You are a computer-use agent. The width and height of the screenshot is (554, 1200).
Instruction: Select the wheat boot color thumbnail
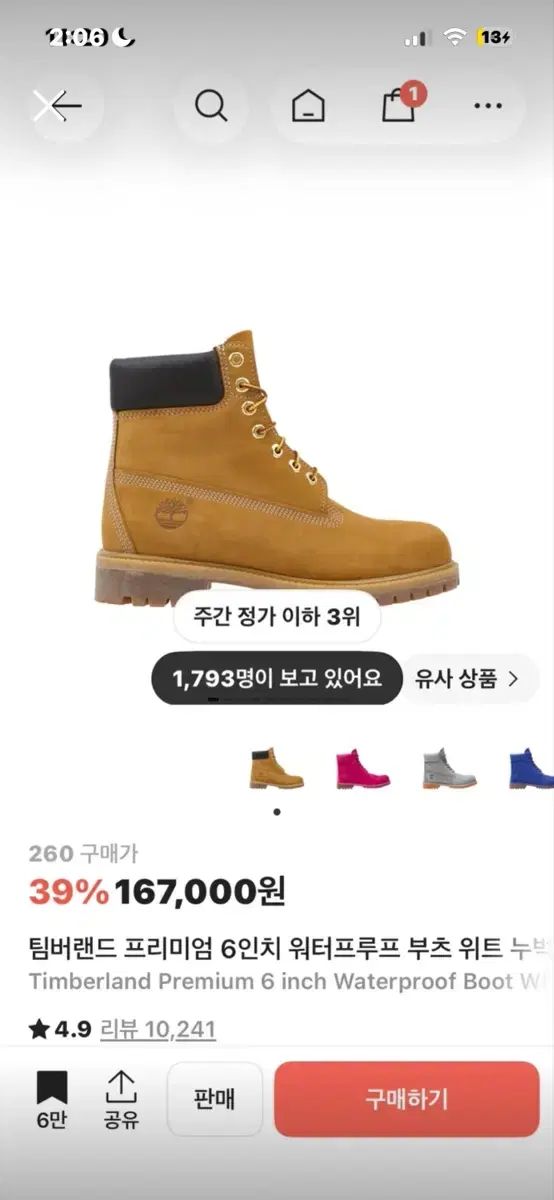276,768
